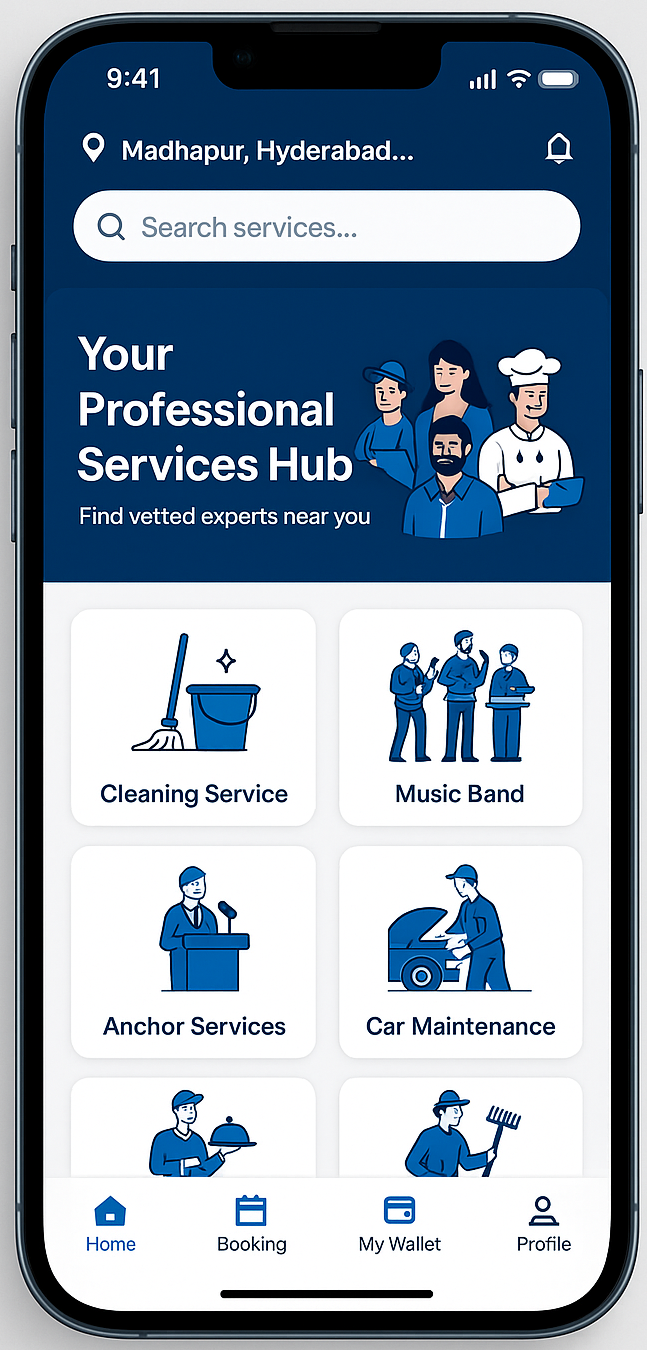647x1350 pixels.
Task: Switch to the Profile tab
Action: click(x=543, y=1225)
